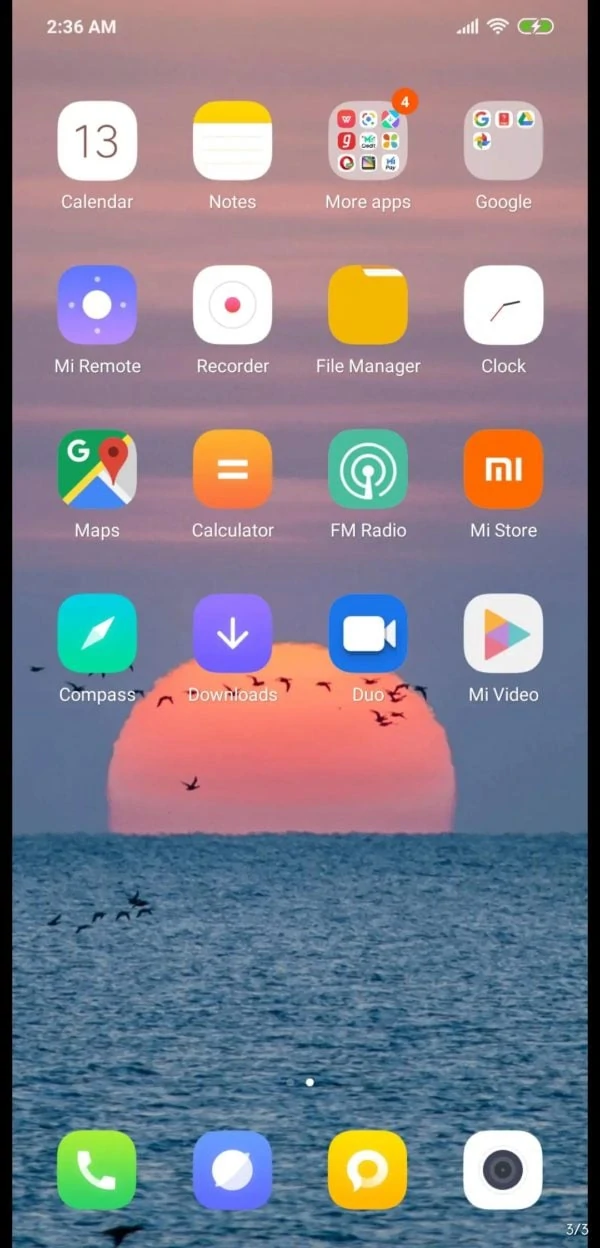Screen dimensions: 600x1248
Task: Open the yellow Messaging app in dock
Action: (368, 1170)
